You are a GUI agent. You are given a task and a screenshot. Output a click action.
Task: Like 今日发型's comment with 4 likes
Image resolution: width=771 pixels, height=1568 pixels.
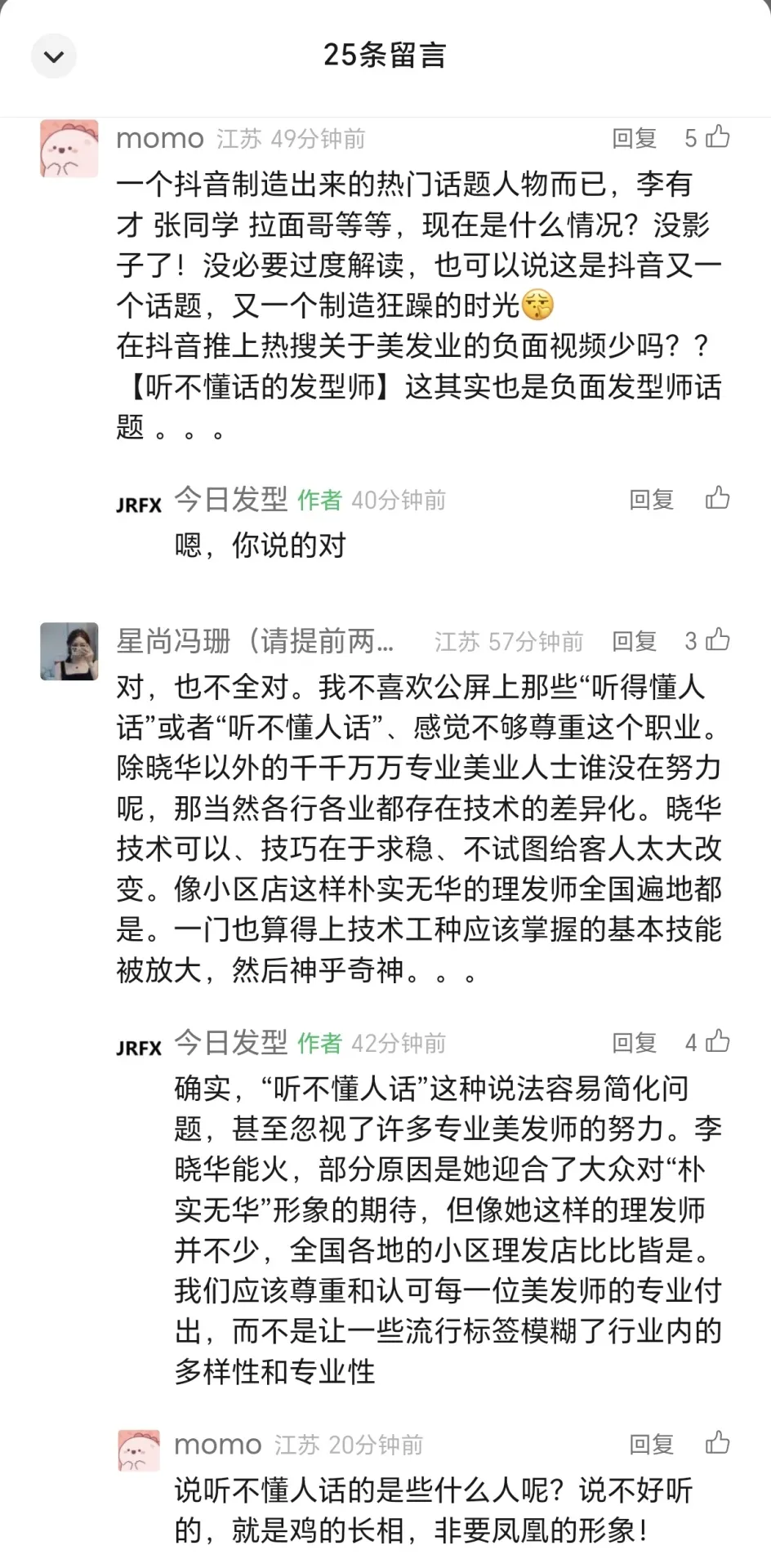point(717,1041)
